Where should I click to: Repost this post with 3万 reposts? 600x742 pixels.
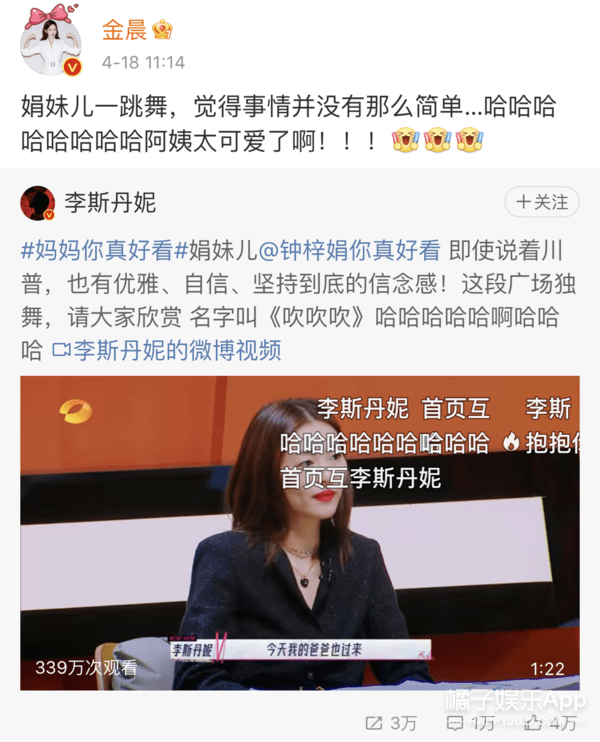[x=391, y=722]
